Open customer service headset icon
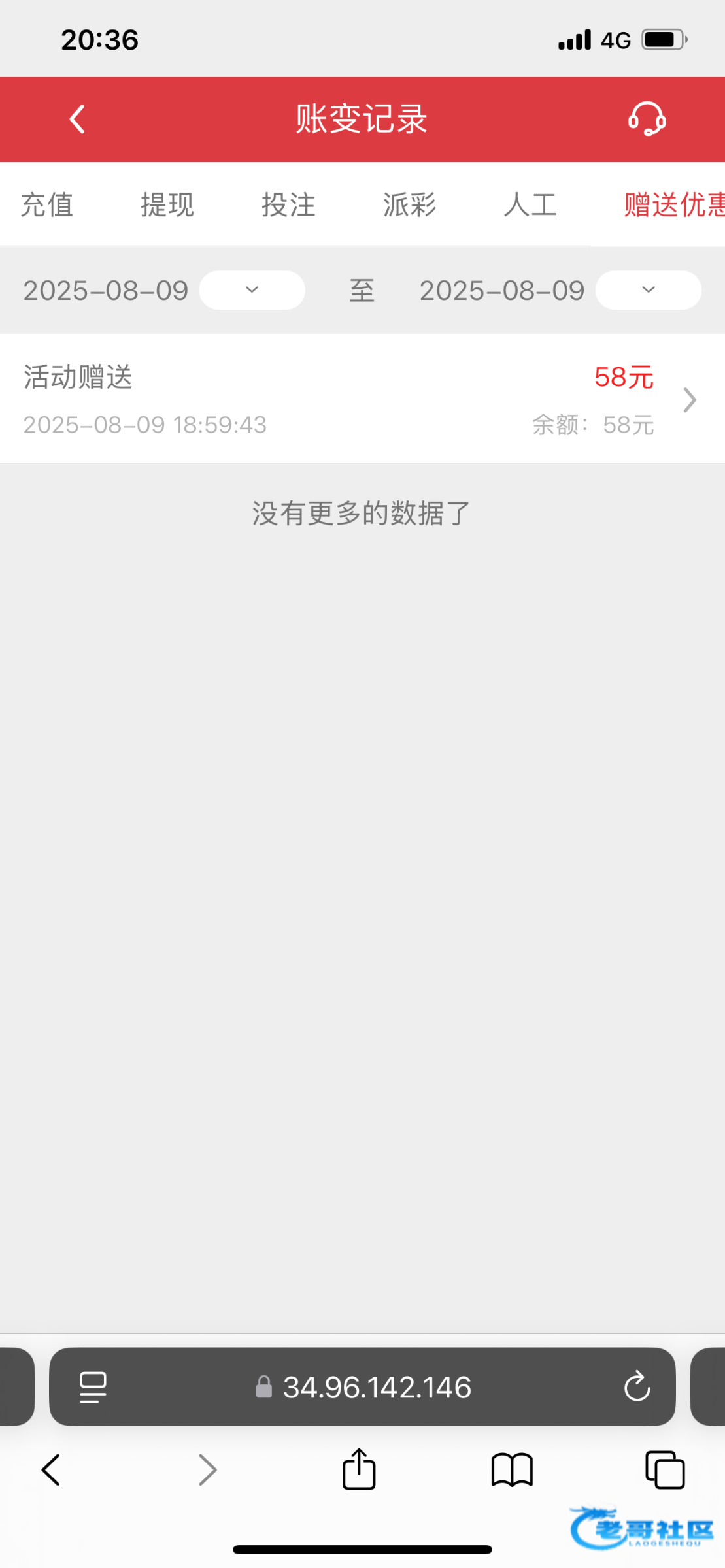Viewport: 725px width, 1568px height. pyautogui.click(x=647, y=120)
